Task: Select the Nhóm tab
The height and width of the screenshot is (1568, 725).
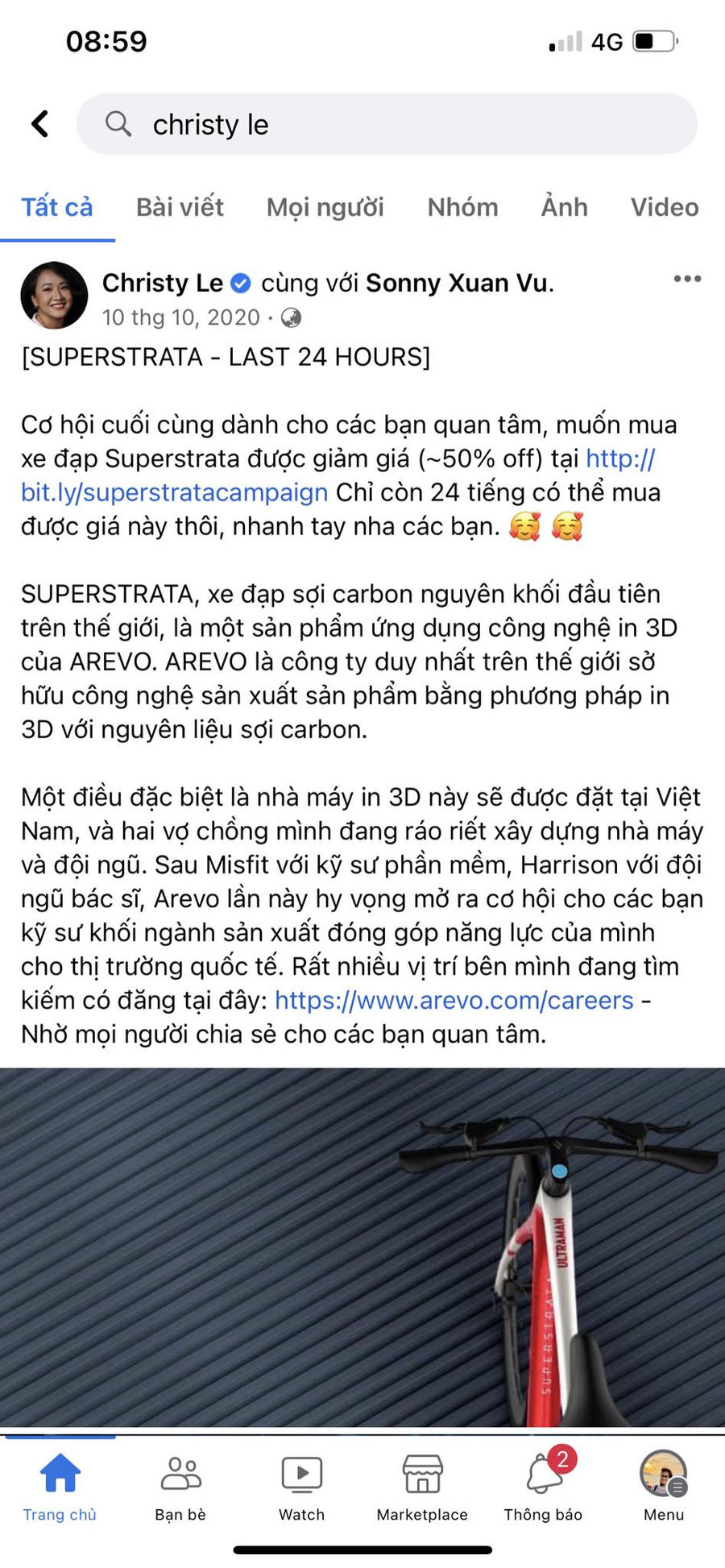Action: point(462,207)
